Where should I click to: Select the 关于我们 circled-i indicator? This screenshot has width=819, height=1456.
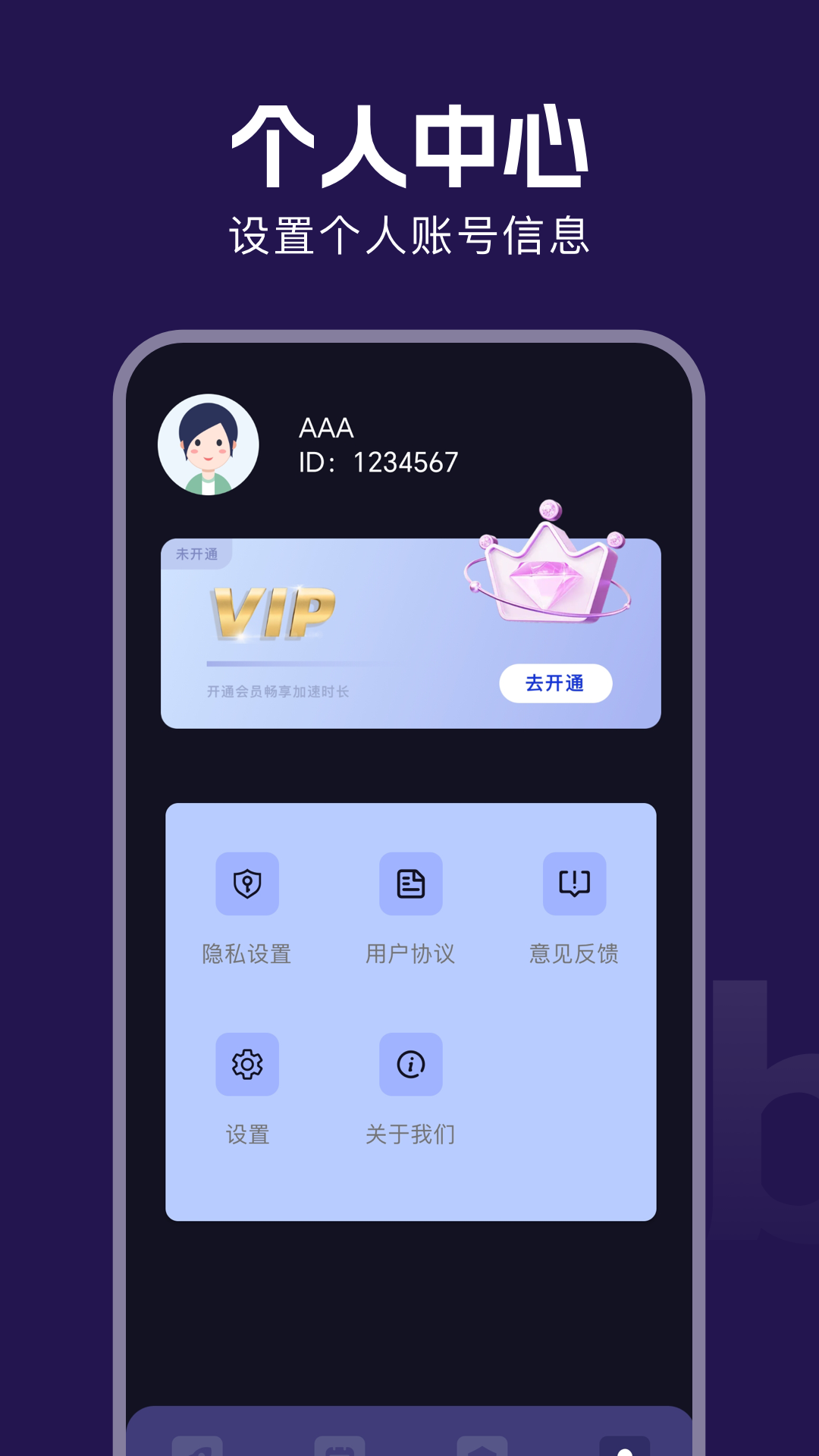tap(412, 1064)
